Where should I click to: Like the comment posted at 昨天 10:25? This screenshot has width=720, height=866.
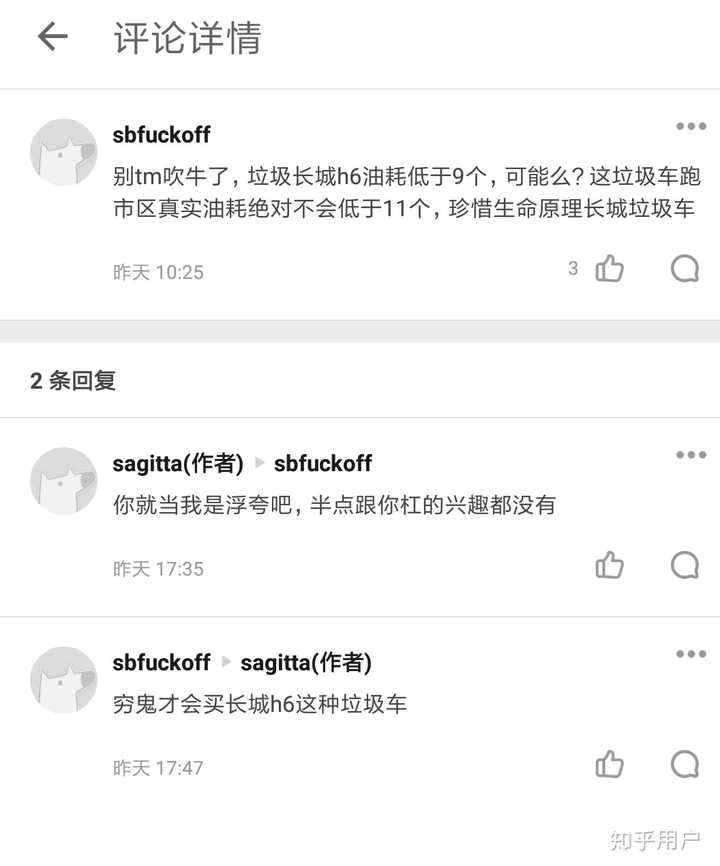609,269
